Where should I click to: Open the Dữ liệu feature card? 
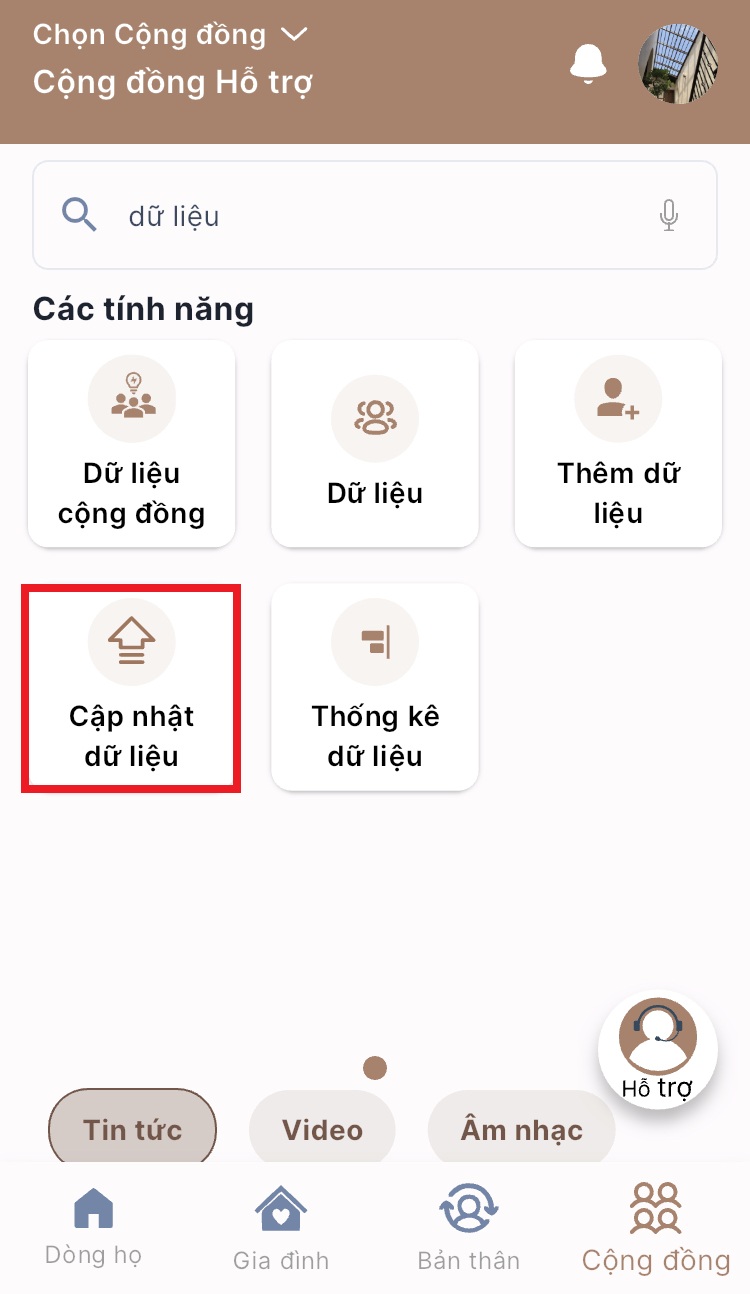coord(375,444)
